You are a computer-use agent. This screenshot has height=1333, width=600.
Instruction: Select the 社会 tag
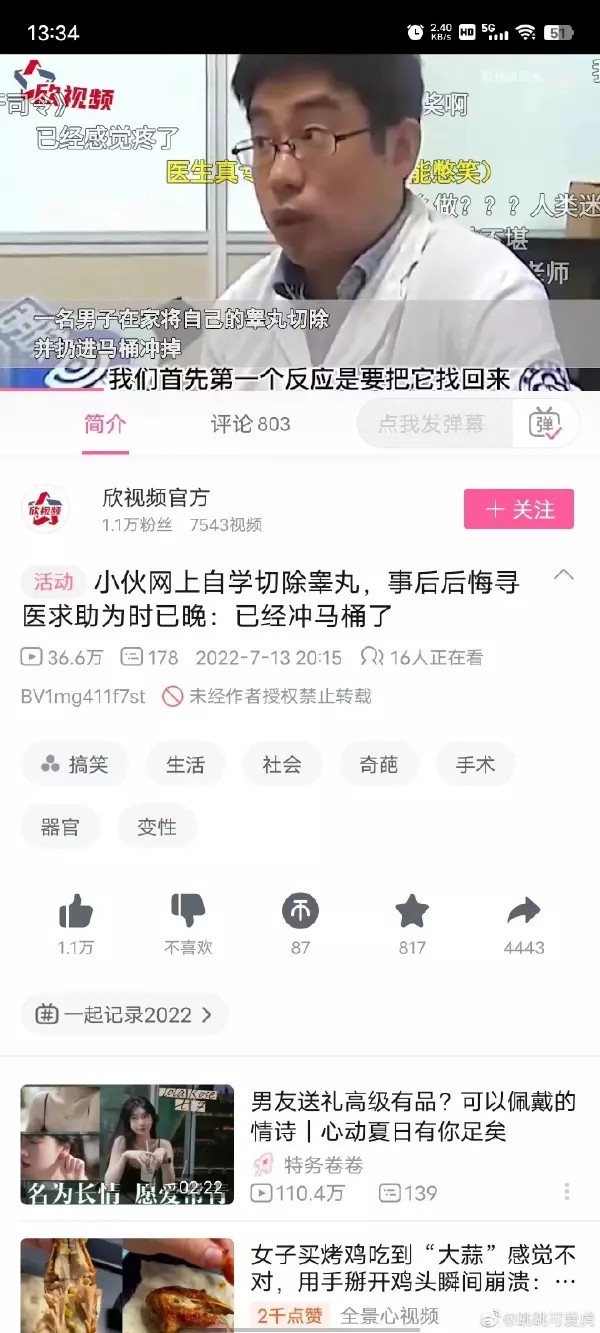[282, 765]
